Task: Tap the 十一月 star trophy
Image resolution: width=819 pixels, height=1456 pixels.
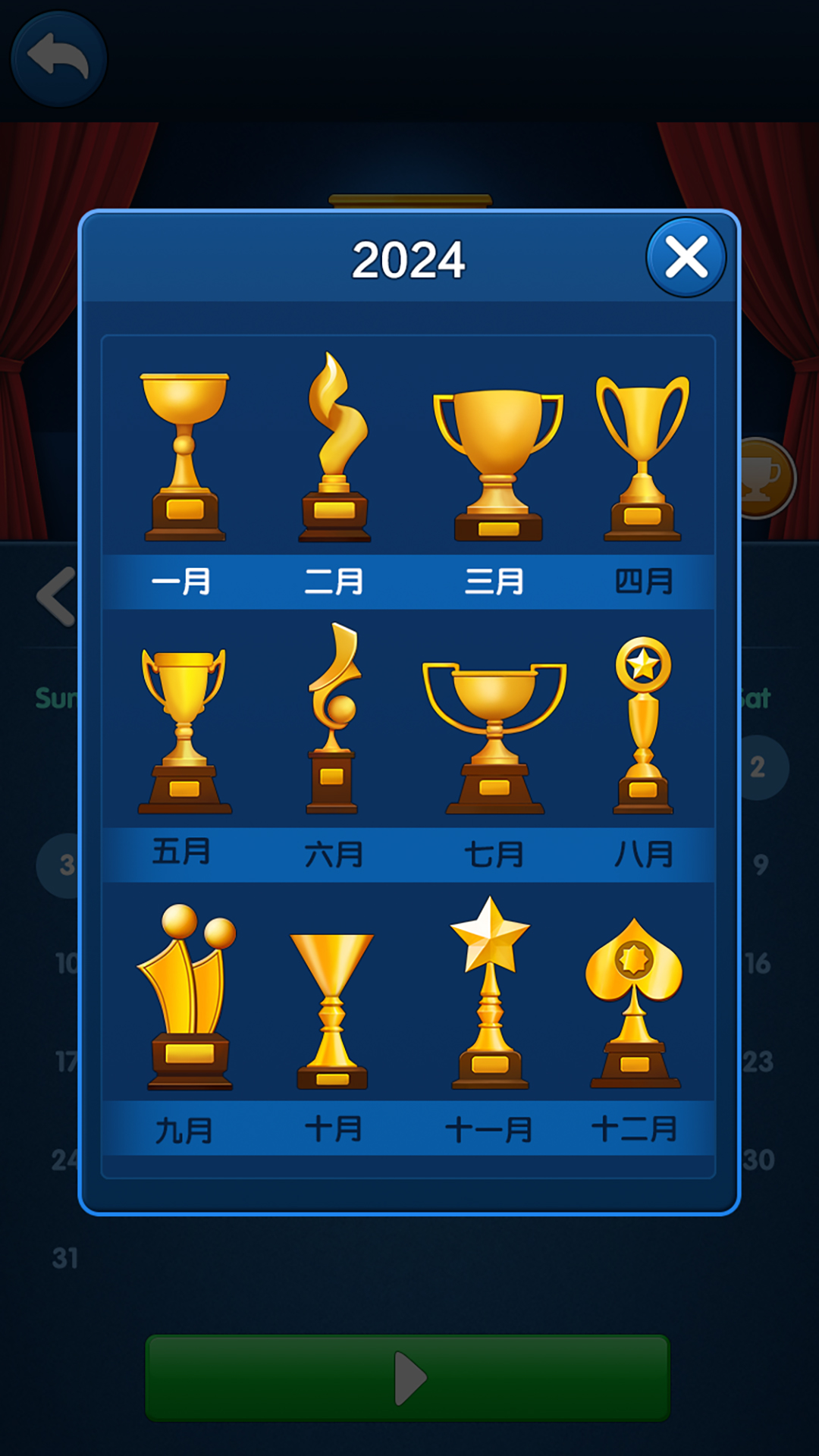Action: pyautogui.click(x=490, y=993)
